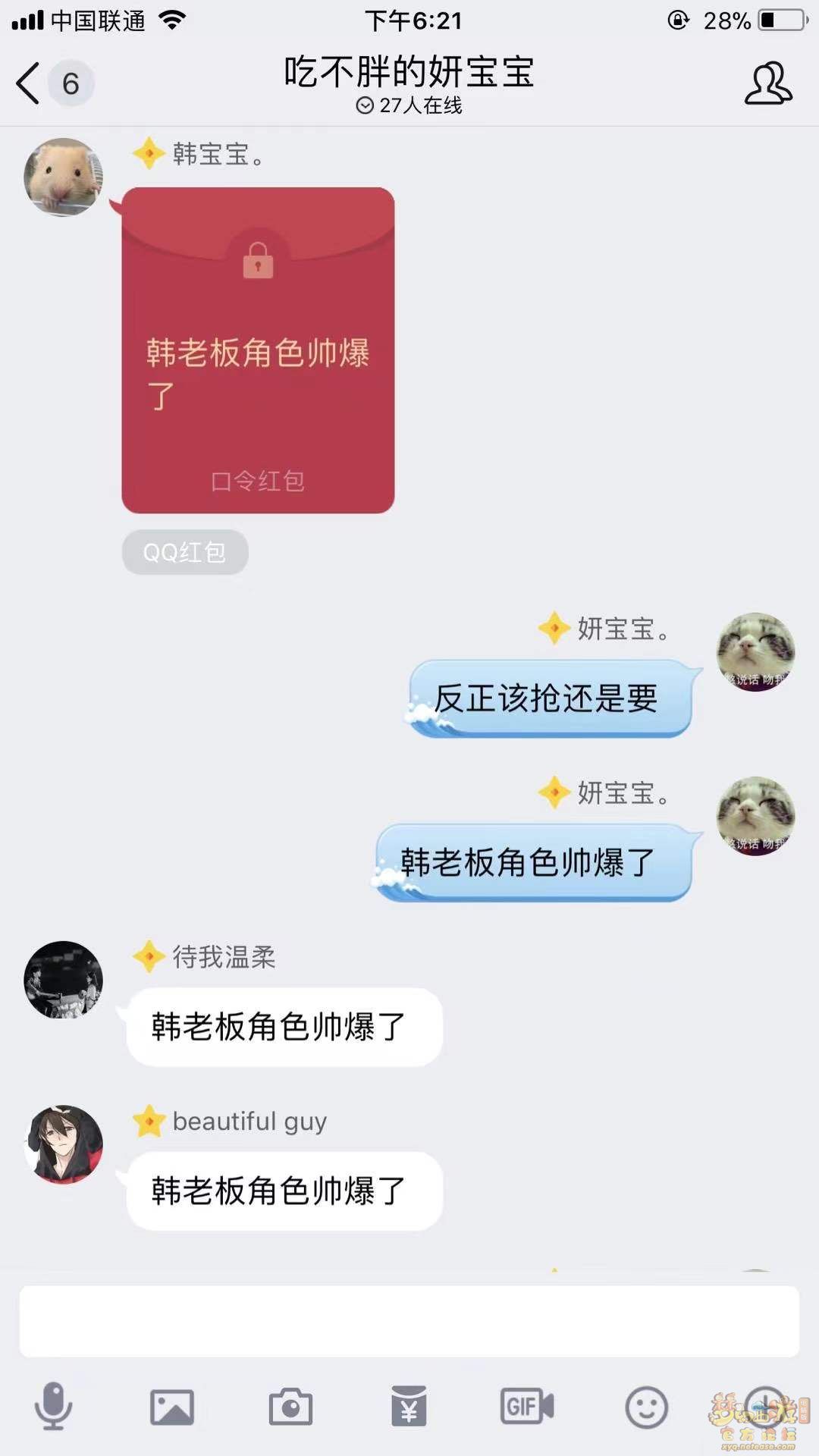Focus the message input field
Image resolution: width=819 pixels, height=1456 pixels.
click(x=409, y=1321)
